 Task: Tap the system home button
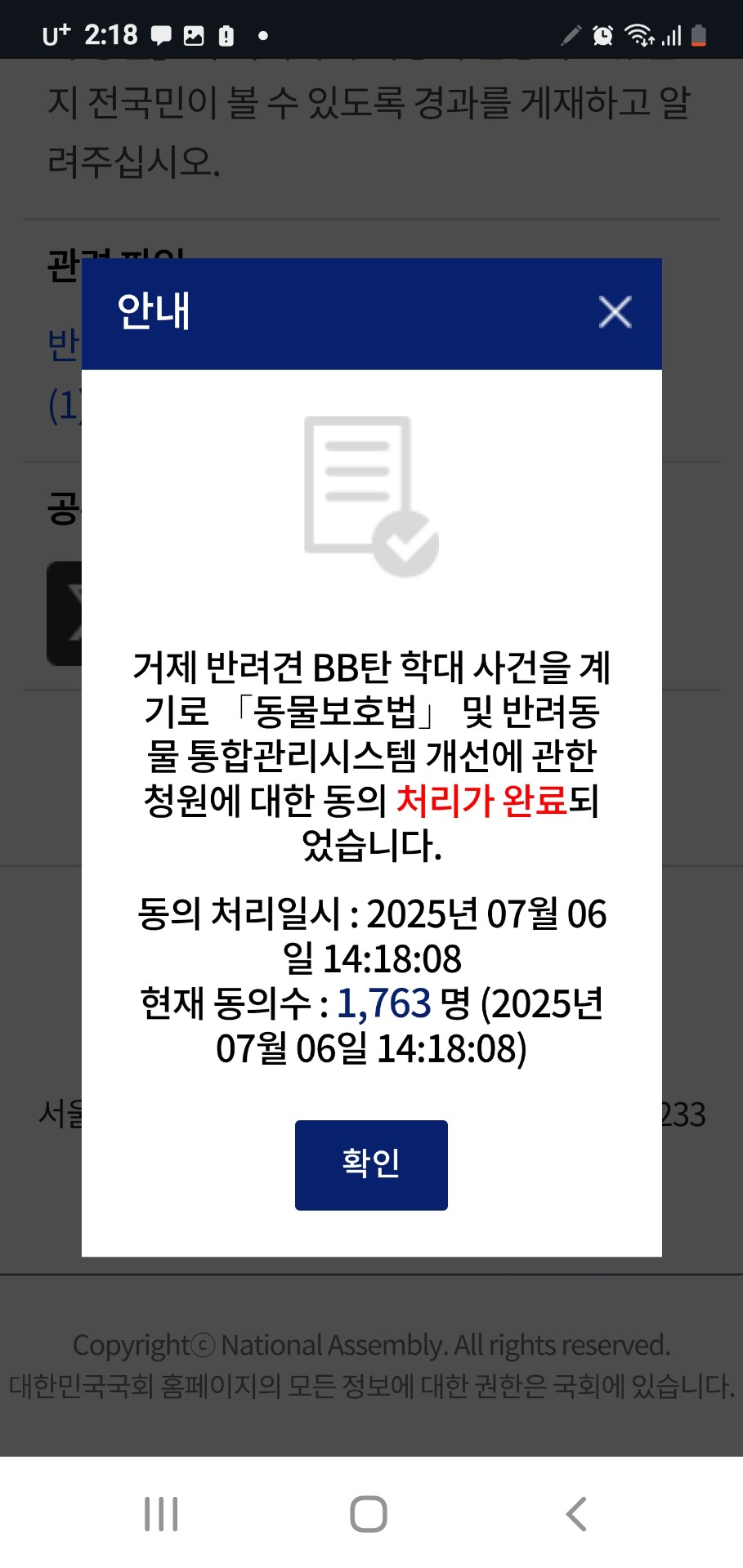click(369, 1514)
